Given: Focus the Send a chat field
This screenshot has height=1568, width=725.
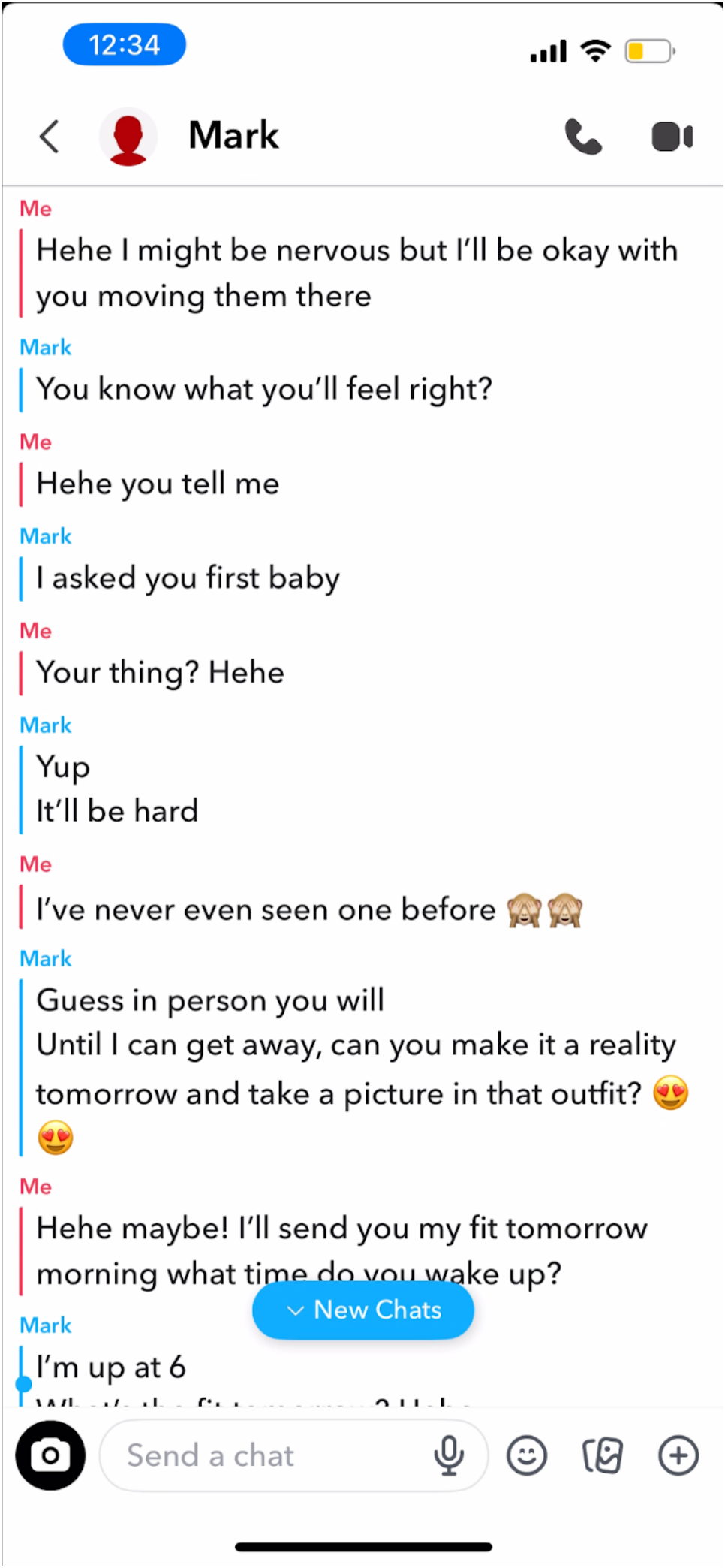Looking at the screenshot, I should tap(263, 1455).
